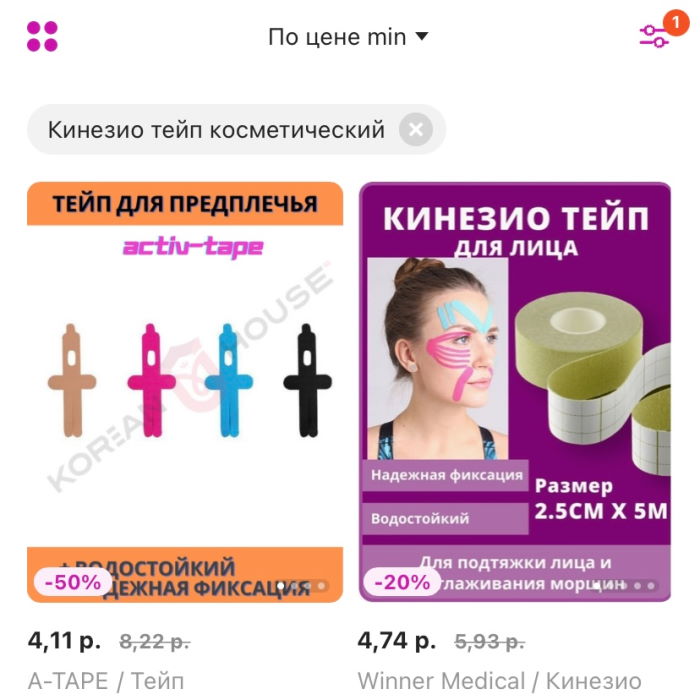Open the Winner Medical face kinesio tape card
The image size is (700, 700).
[514, 392]
